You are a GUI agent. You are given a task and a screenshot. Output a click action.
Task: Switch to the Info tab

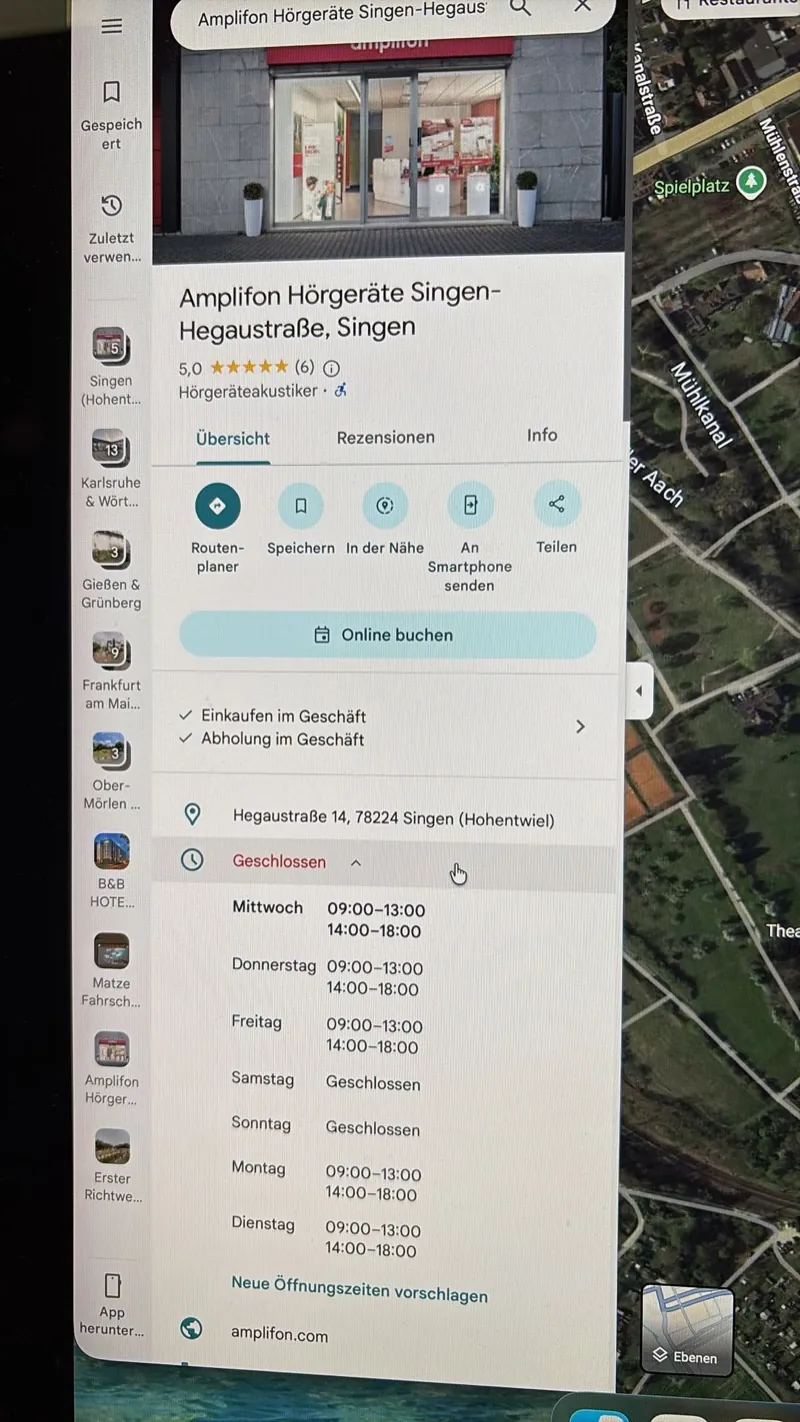[x=541, y=435]
